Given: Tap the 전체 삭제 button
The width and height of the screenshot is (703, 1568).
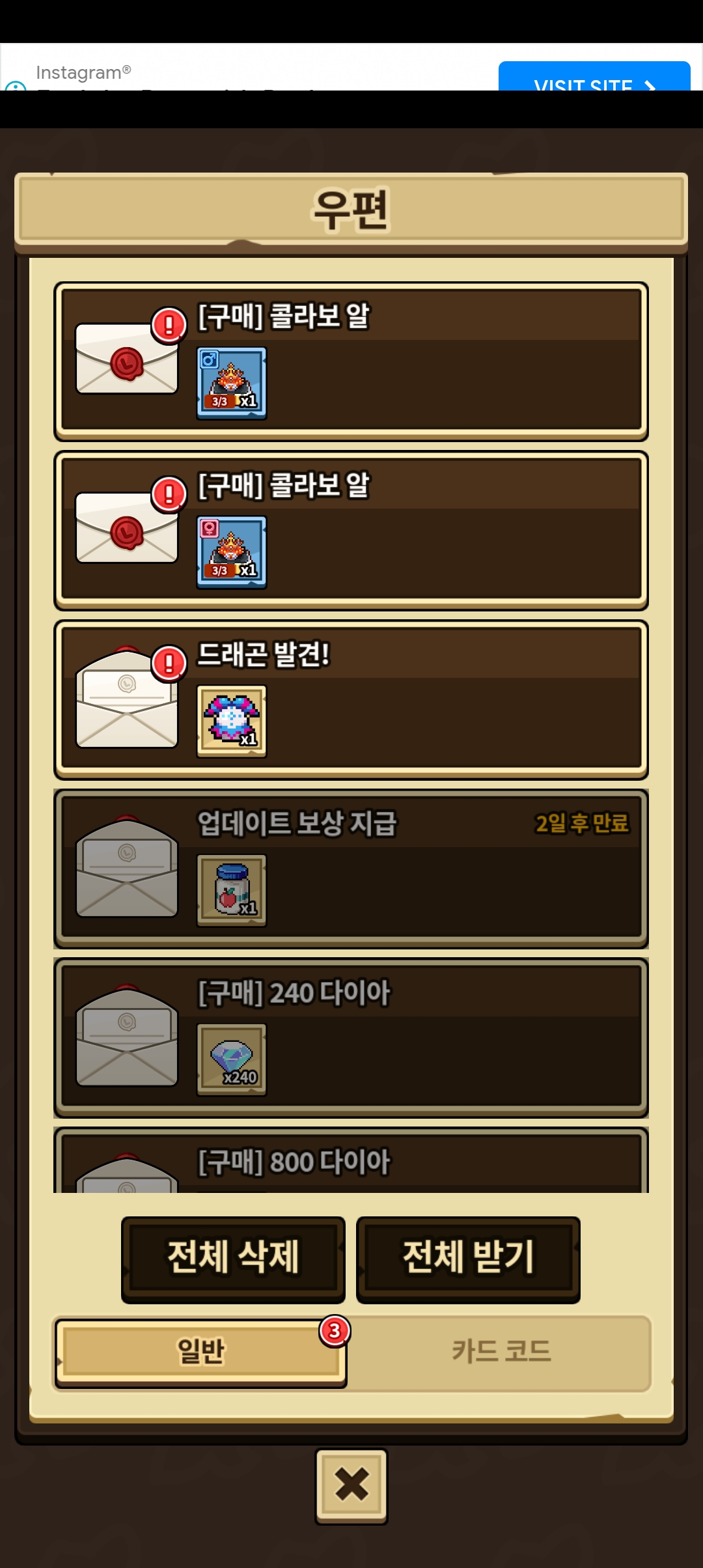Looking at the screenshot, I should click(233, 1258).
